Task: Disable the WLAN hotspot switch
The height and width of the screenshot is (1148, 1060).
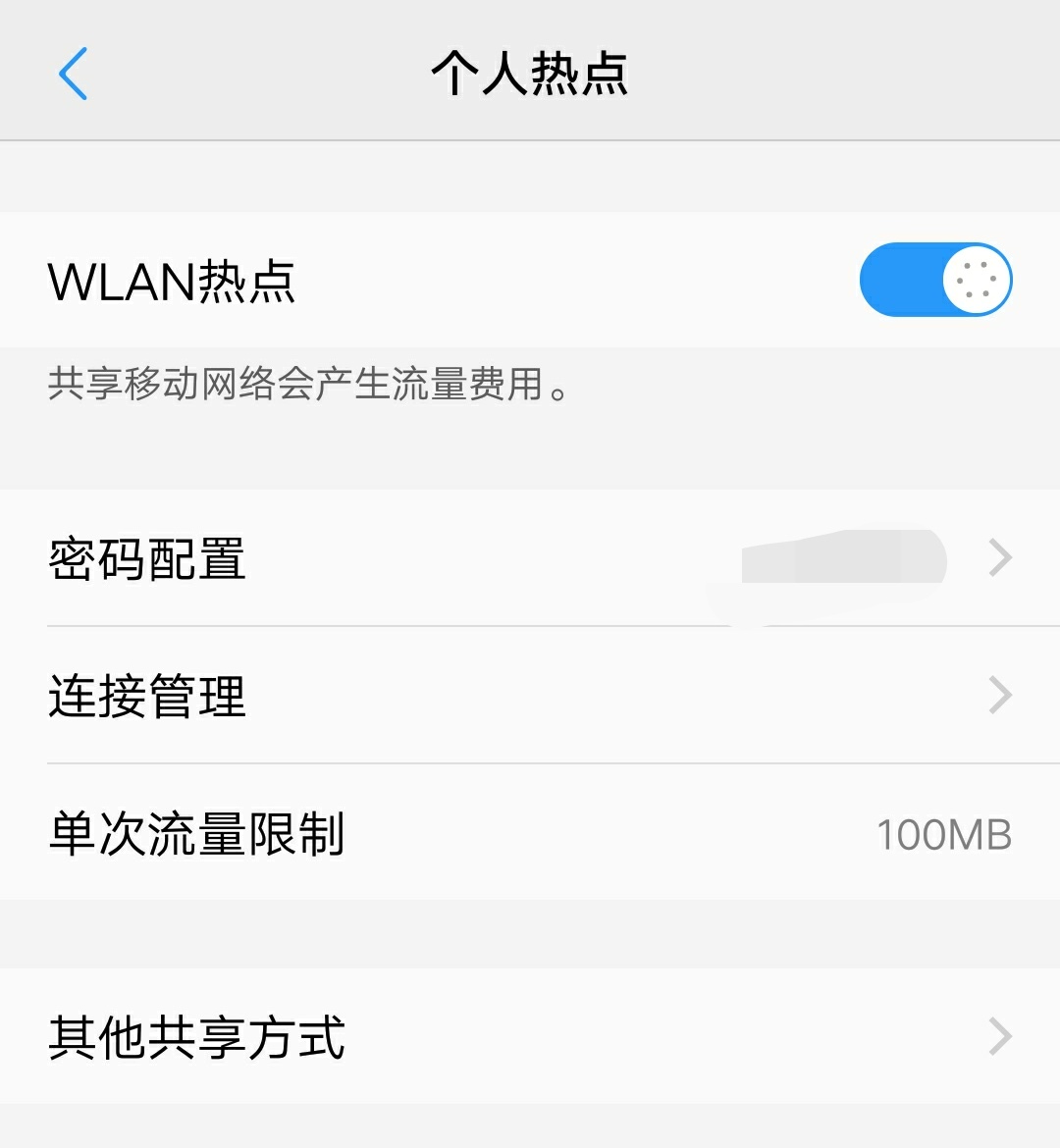Action: tap(934, 280)
